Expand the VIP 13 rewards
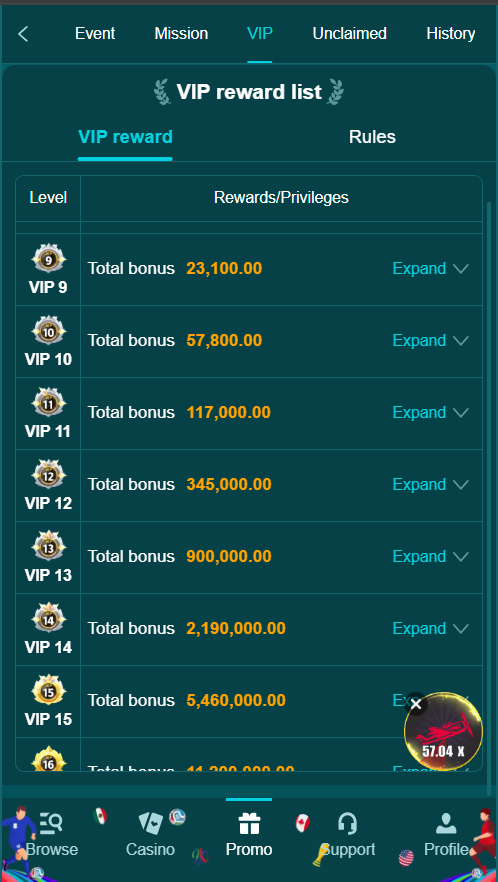This screenshot has width=498, height=882. click(430, 556)
